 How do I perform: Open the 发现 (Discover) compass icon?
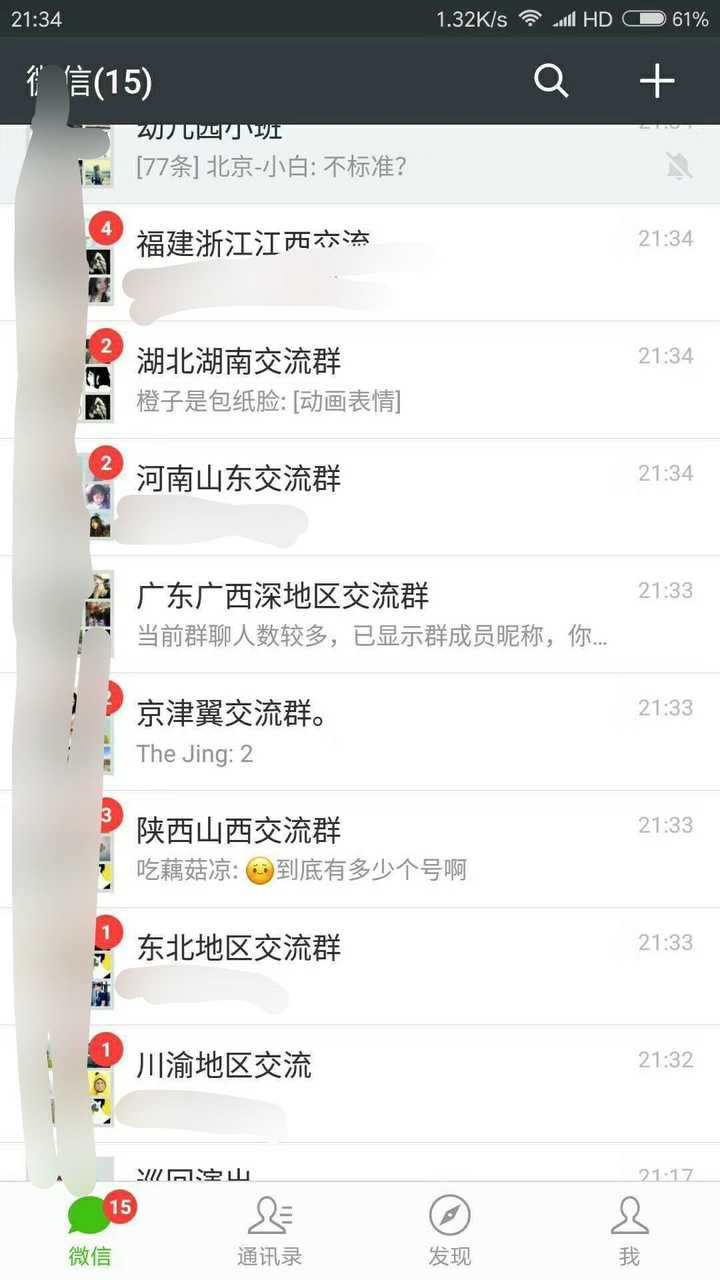450,1215
